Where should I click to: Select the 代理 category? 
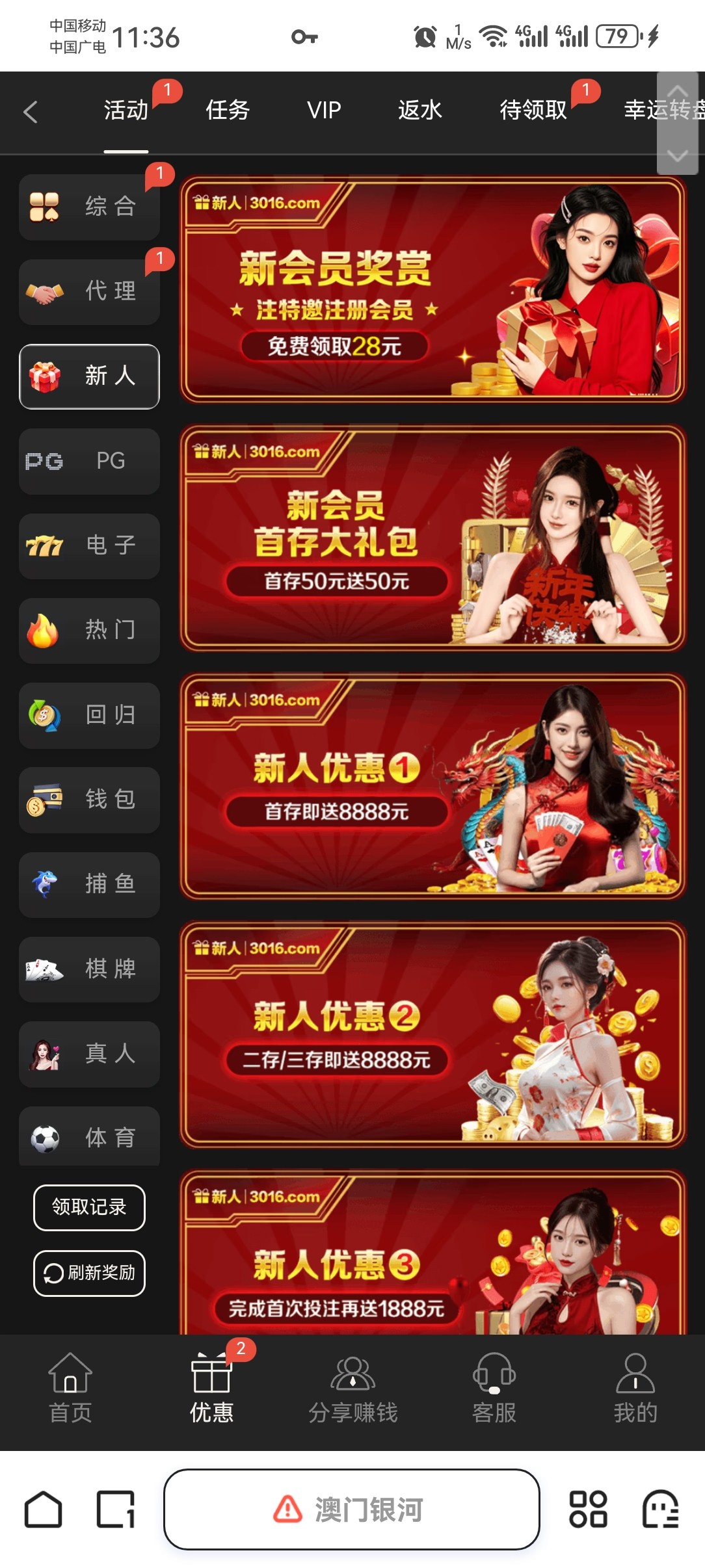pos(90,291)
